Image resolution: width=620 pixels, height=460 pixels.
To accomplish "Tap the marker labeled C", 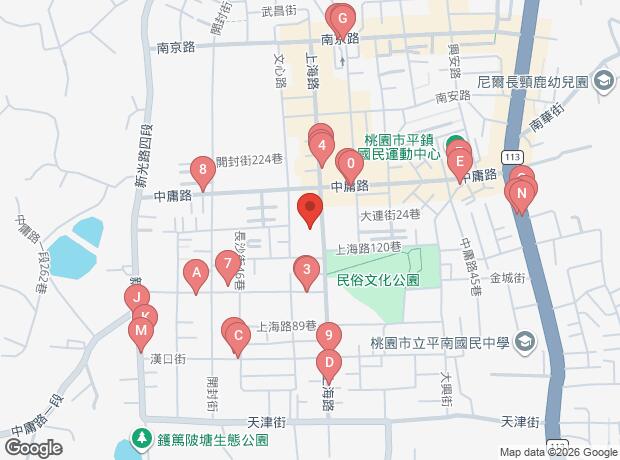I will (x=237, y=336).
